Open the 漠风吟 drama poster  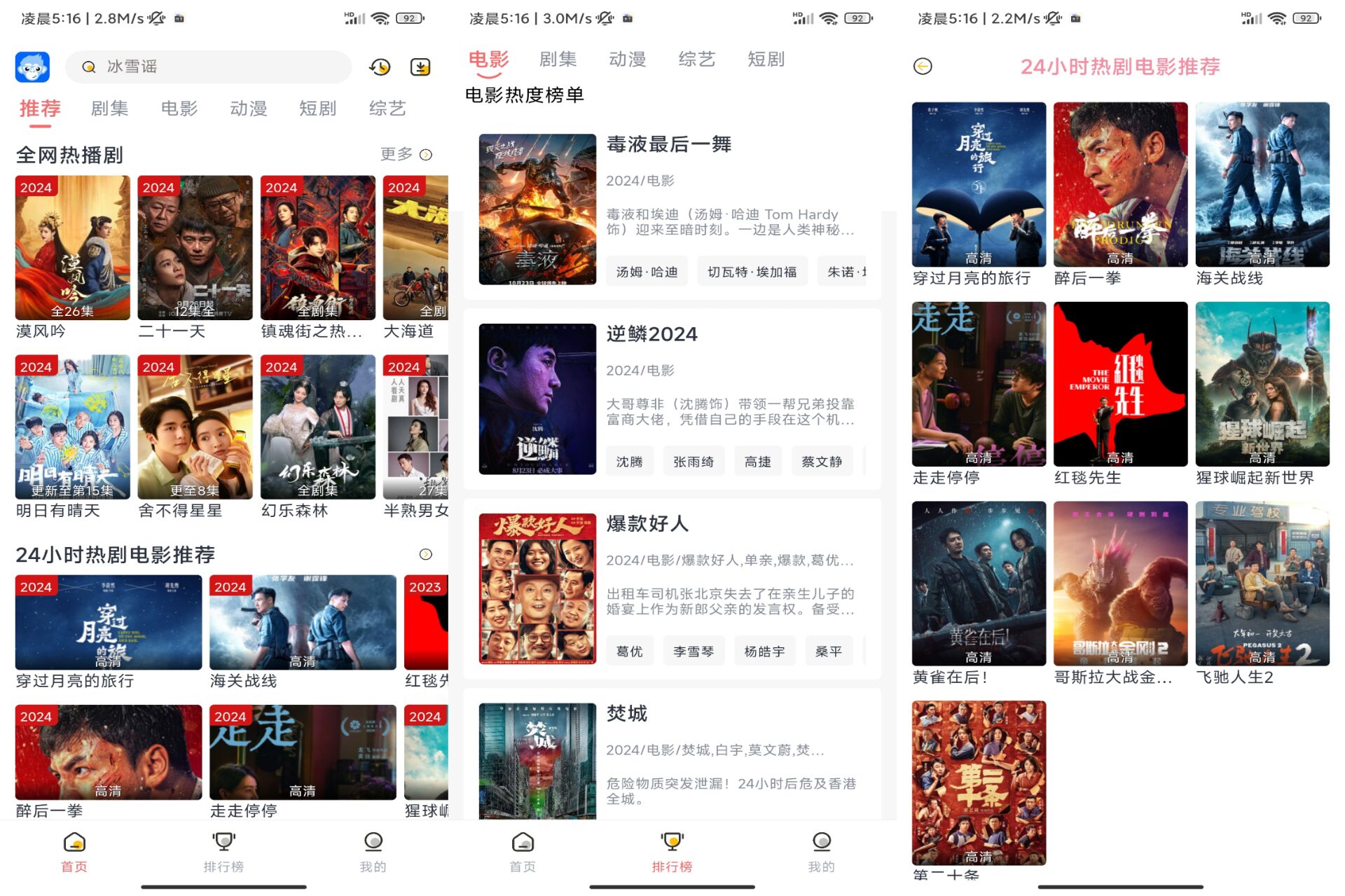[73, 248]
